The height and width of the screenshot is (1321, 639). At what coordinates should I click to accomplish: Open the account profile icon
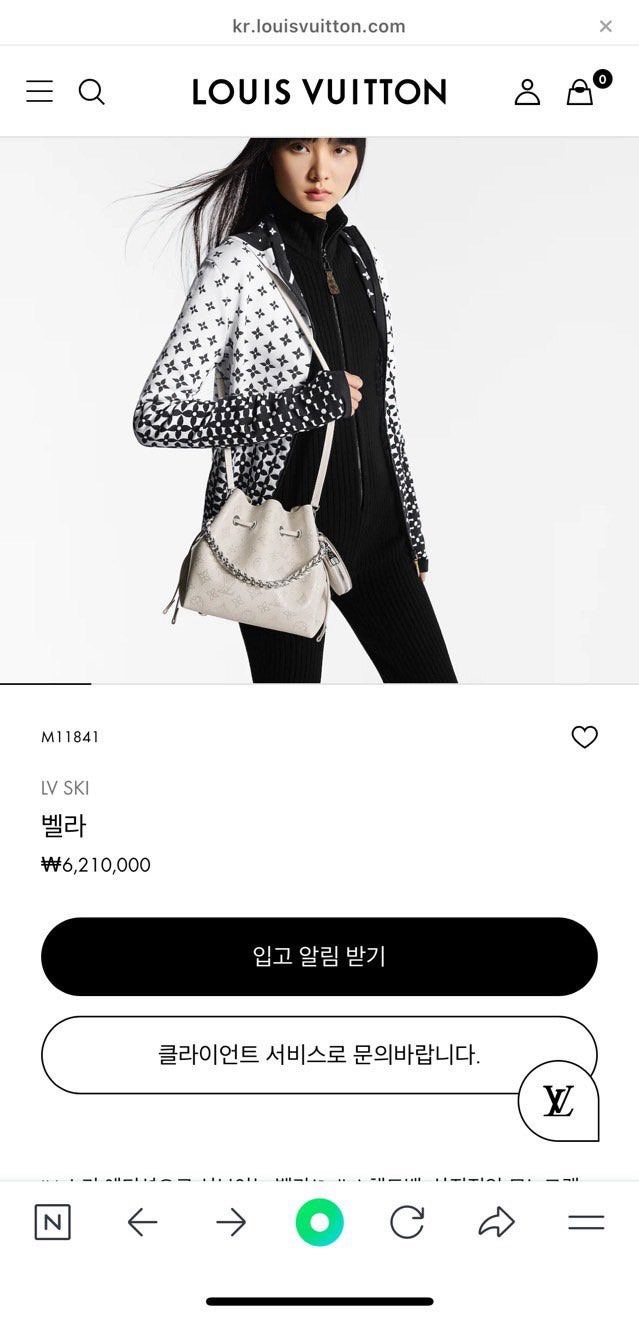pyautogui.click(x=527, y=92)
